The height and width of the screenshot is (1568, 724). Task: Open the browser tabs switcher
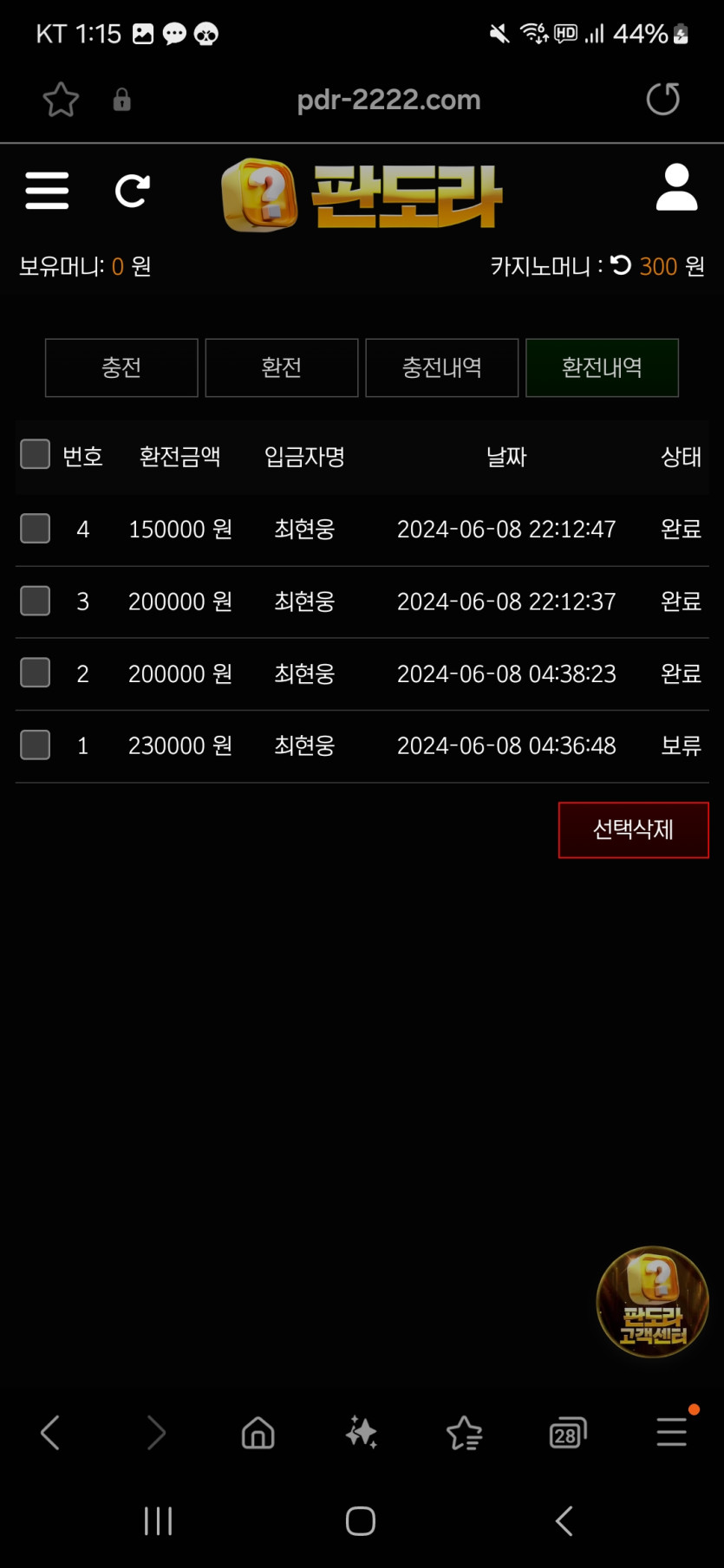pos(568,1433)
